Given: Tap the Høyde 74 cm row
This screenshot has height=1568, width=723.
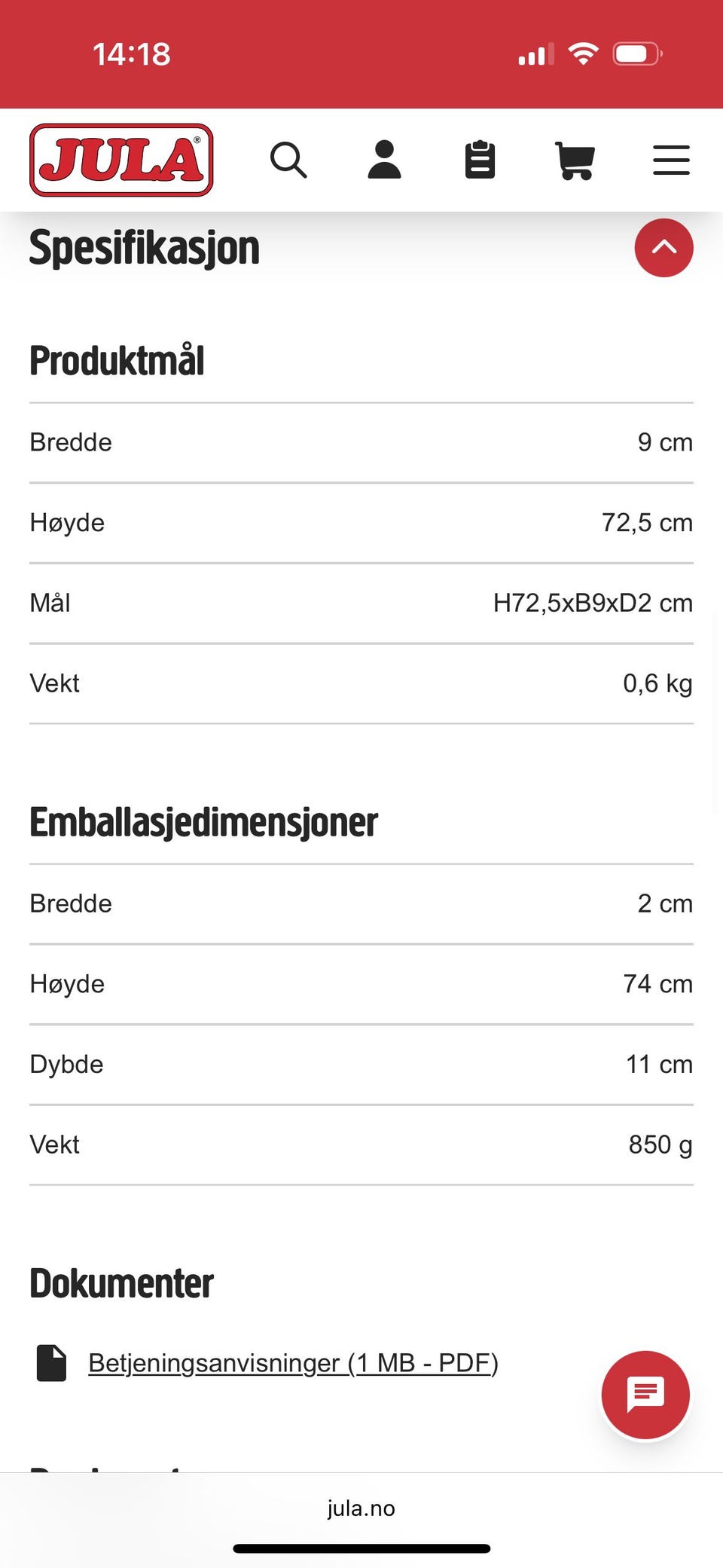Looking at the screenshot, I should (x=361, y=983).
